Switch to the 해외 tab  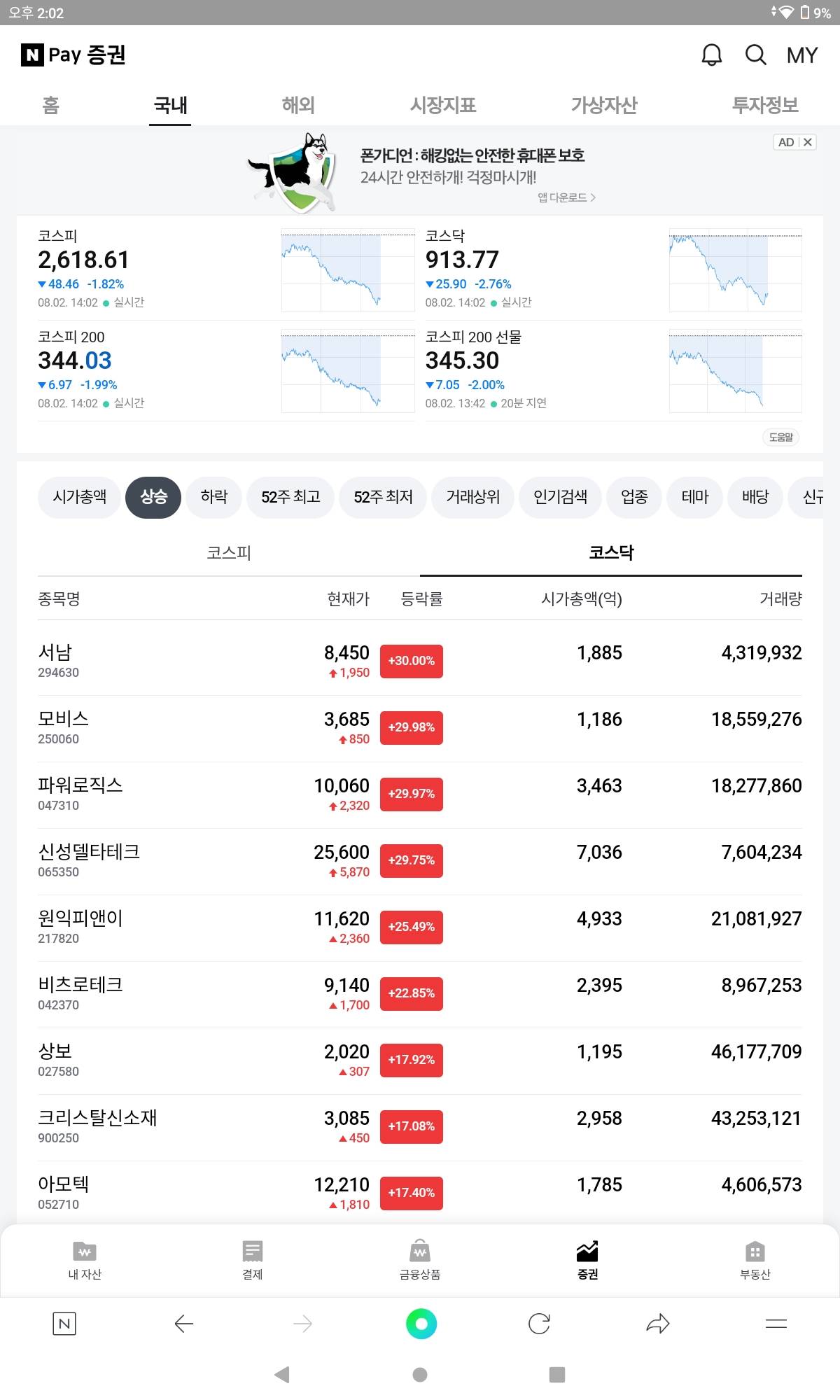(x=298, y=105)
